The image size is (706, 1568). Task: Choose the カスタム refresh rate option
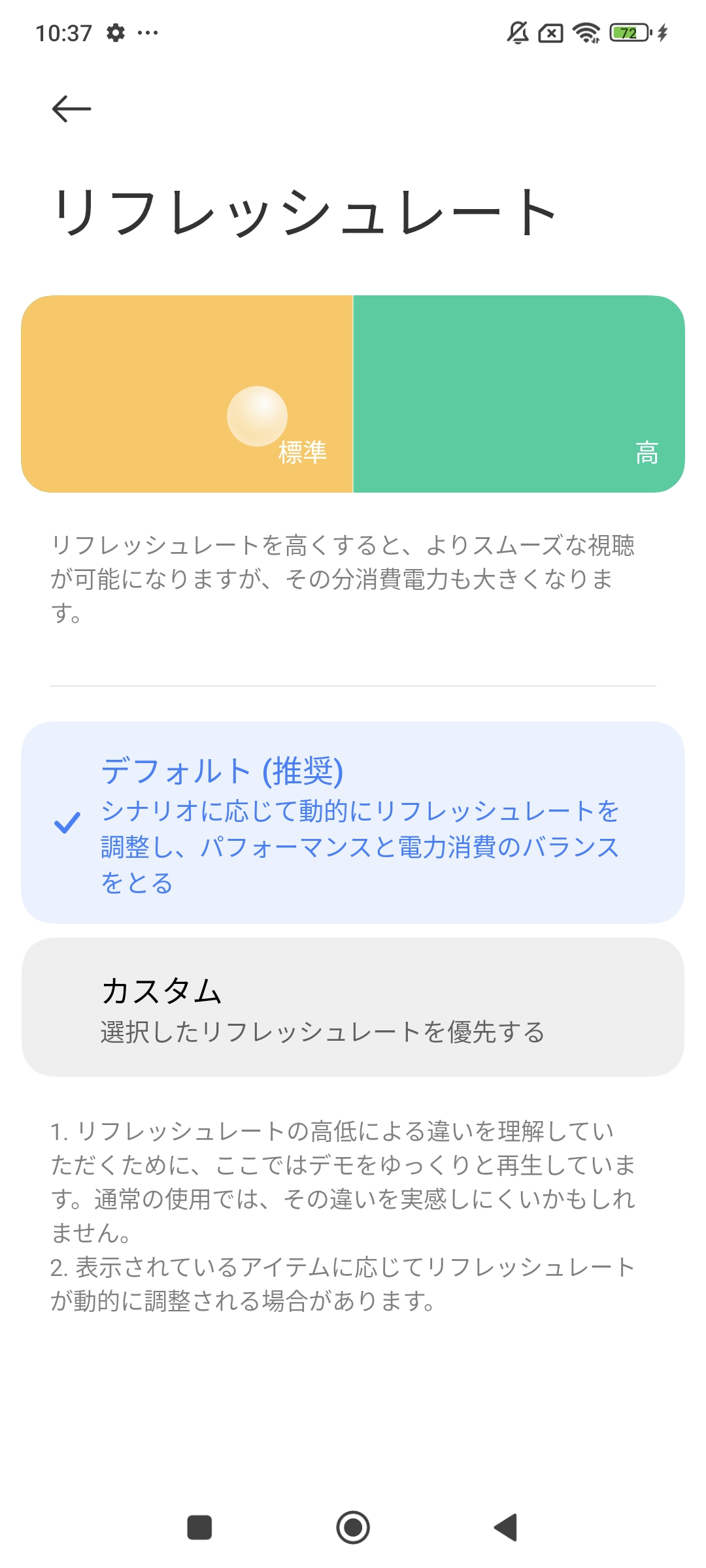[x=353, y=1007]
